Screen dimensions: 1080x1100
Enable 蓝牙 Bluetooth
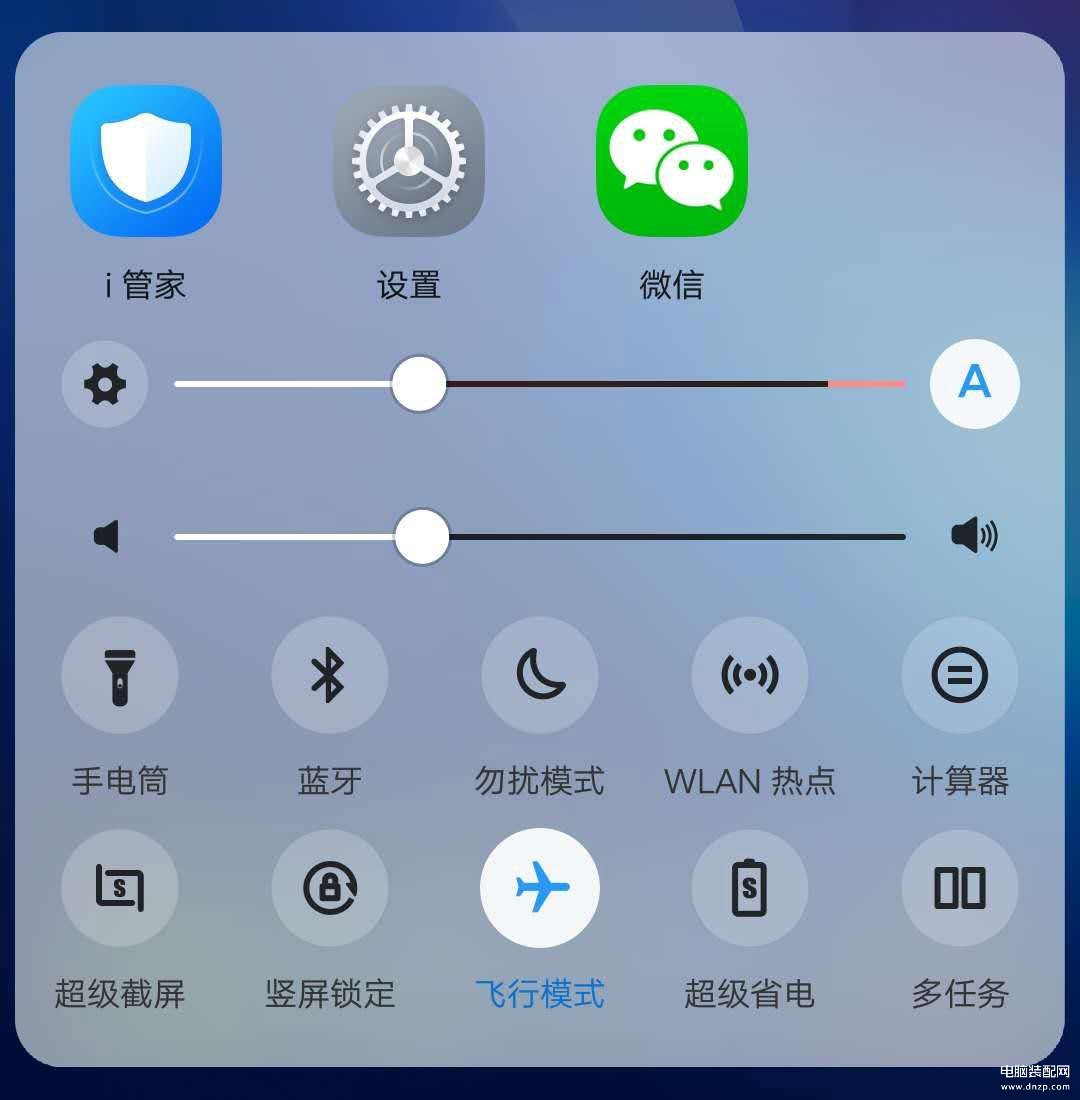[329, 676]
